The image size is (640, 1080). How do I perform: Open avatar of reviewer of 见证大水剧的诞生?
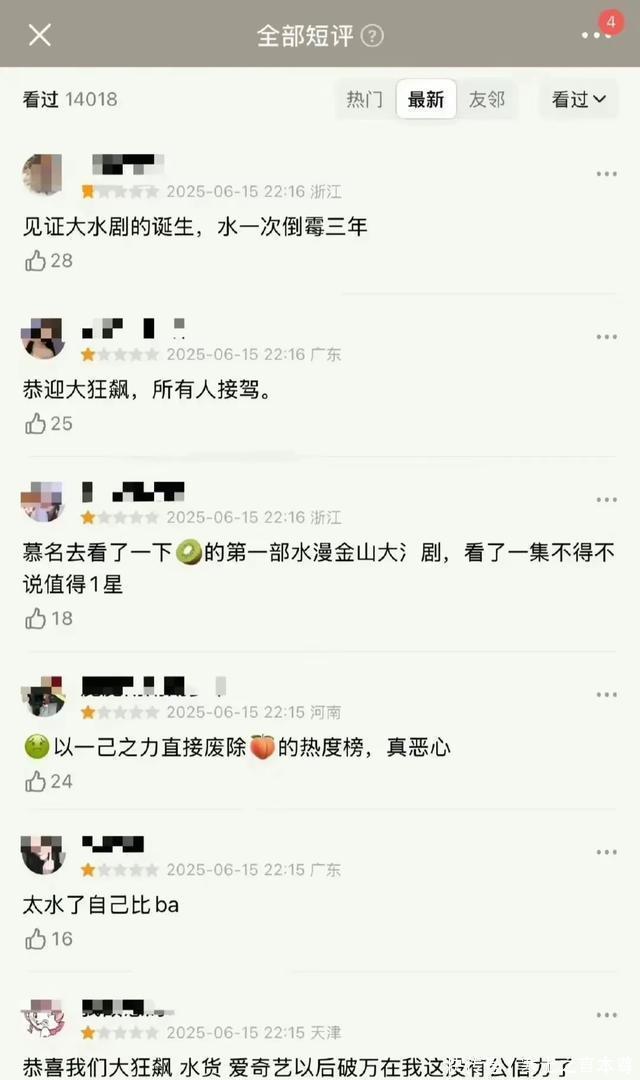(x=43, y=175)
